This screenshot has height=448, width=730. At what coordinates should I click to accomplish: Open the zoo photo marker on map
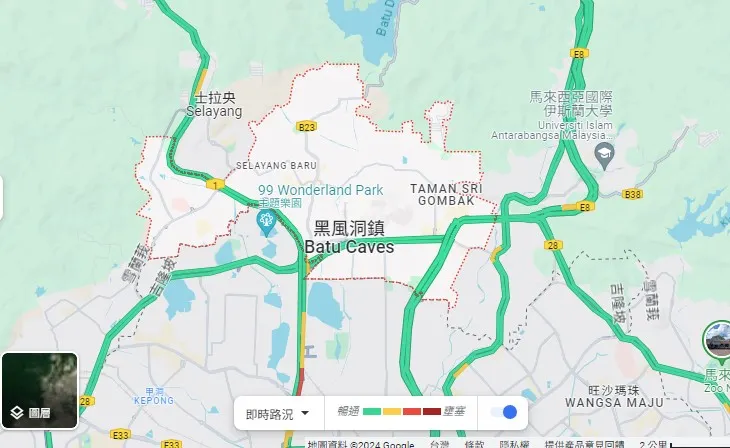(718, 342)
